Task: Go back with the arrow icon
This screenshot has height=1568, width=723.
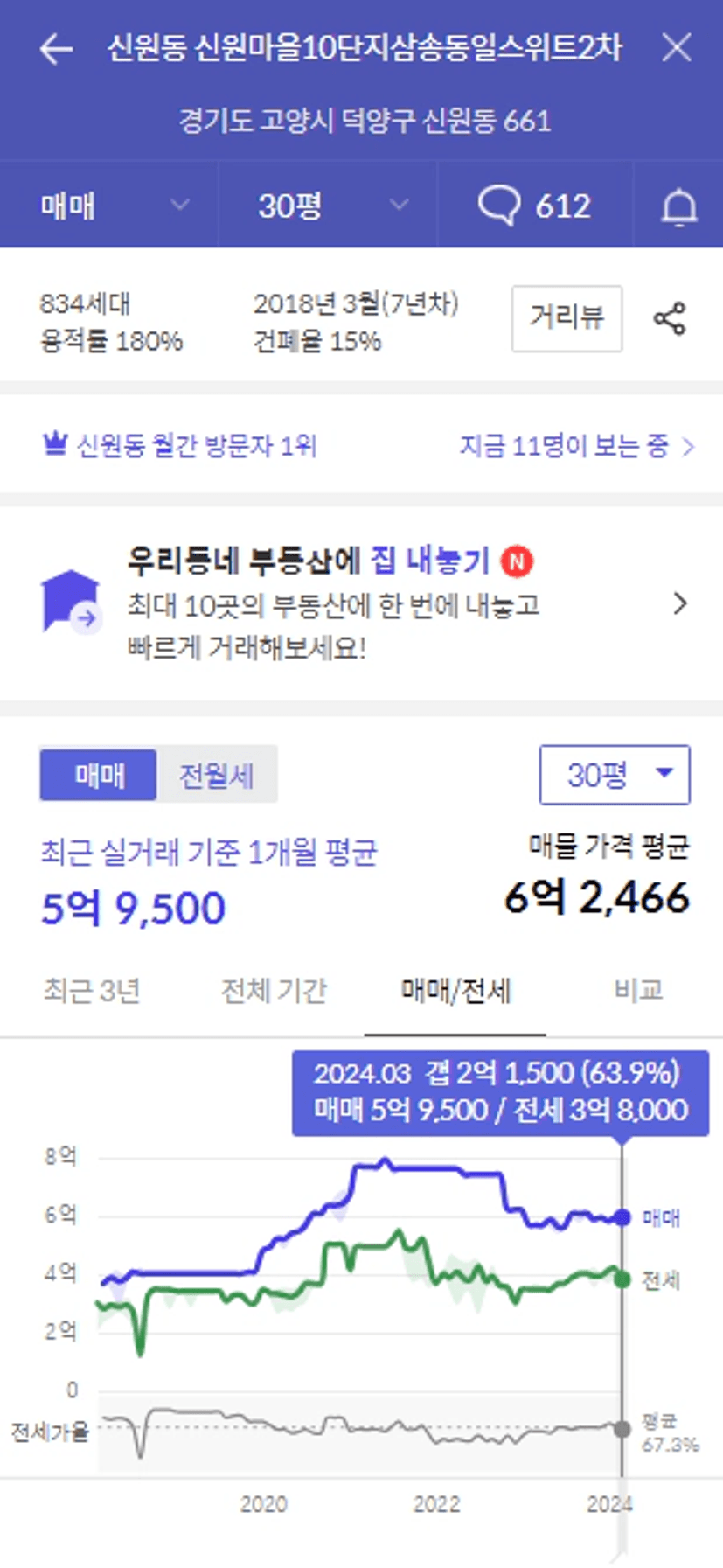Action: [x=56, y=49]
